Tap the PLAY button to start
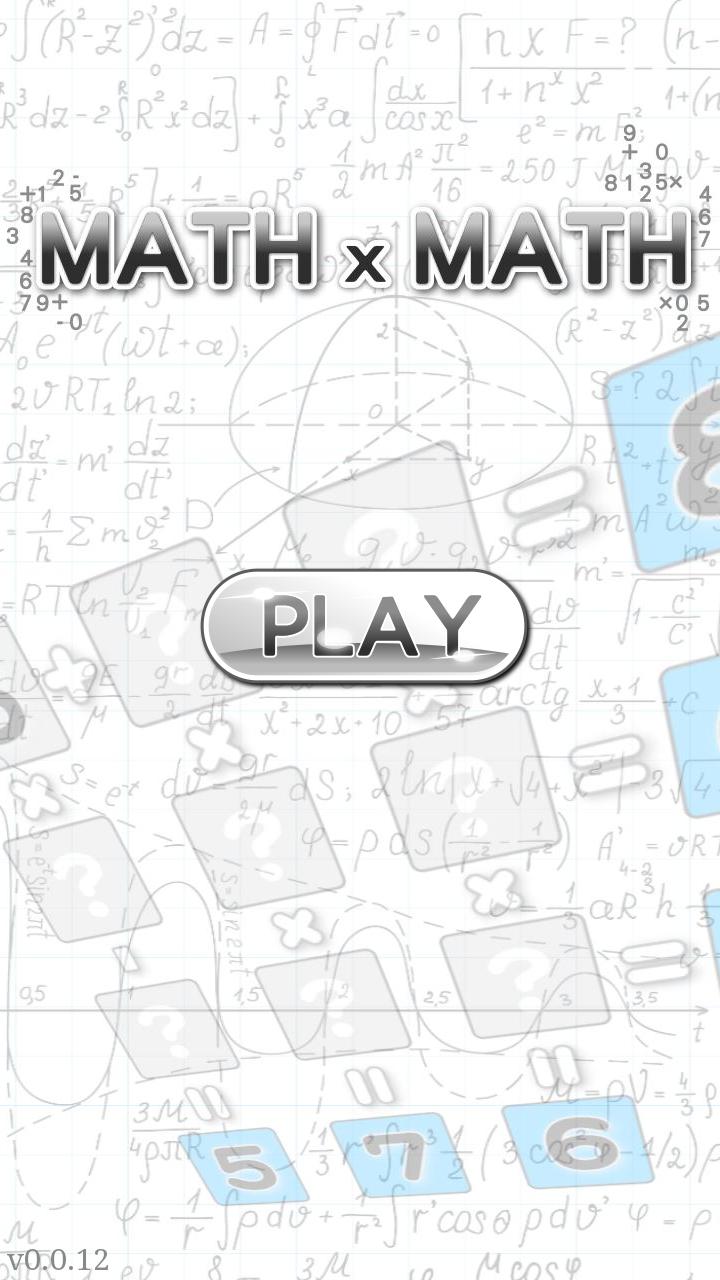This screenshot has height=1280, width=720. pos(365,626)
